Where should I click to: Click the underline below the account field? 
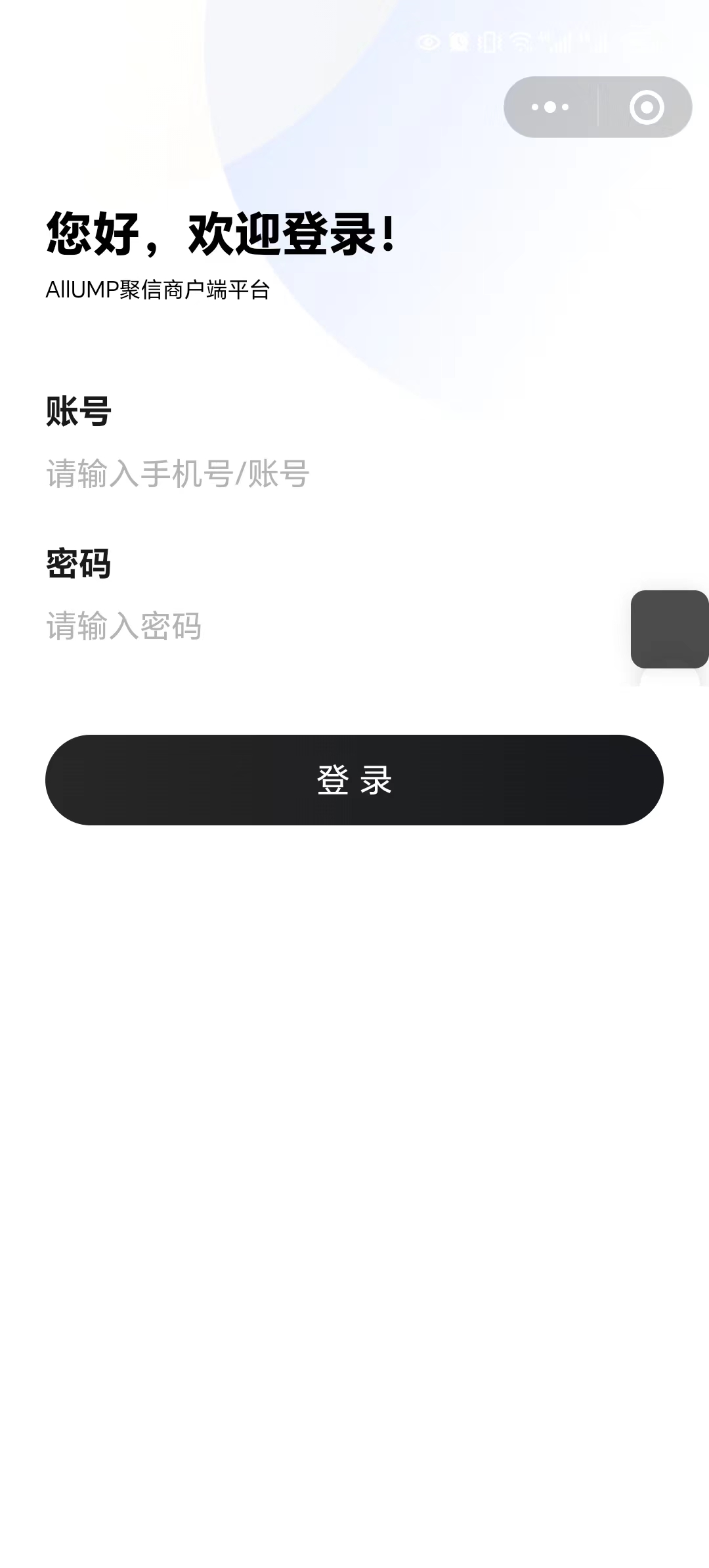click(354, 512)
